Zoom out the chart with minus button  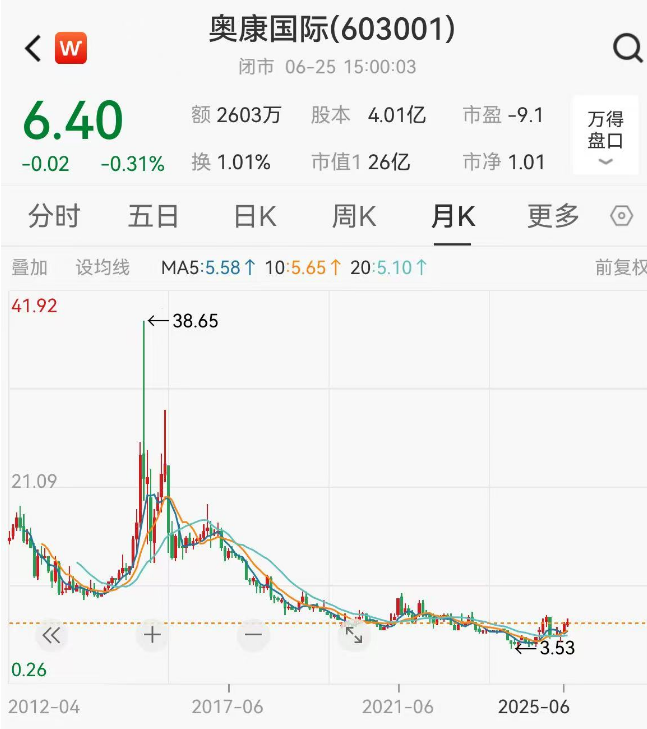pyautogui.click(x=253, y=634)
